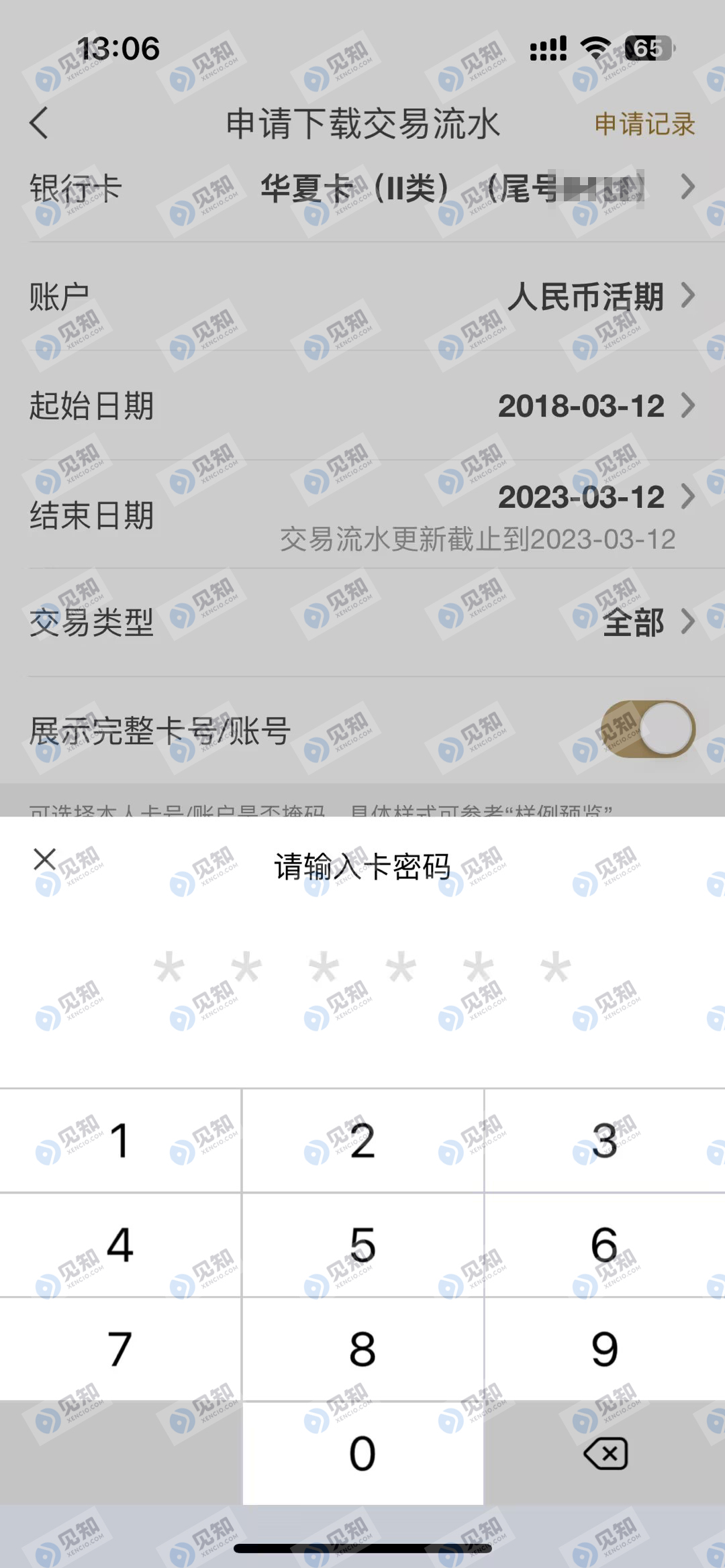
Task: Enter digit 8 on the keypad
Action: tap(362, 1349)
